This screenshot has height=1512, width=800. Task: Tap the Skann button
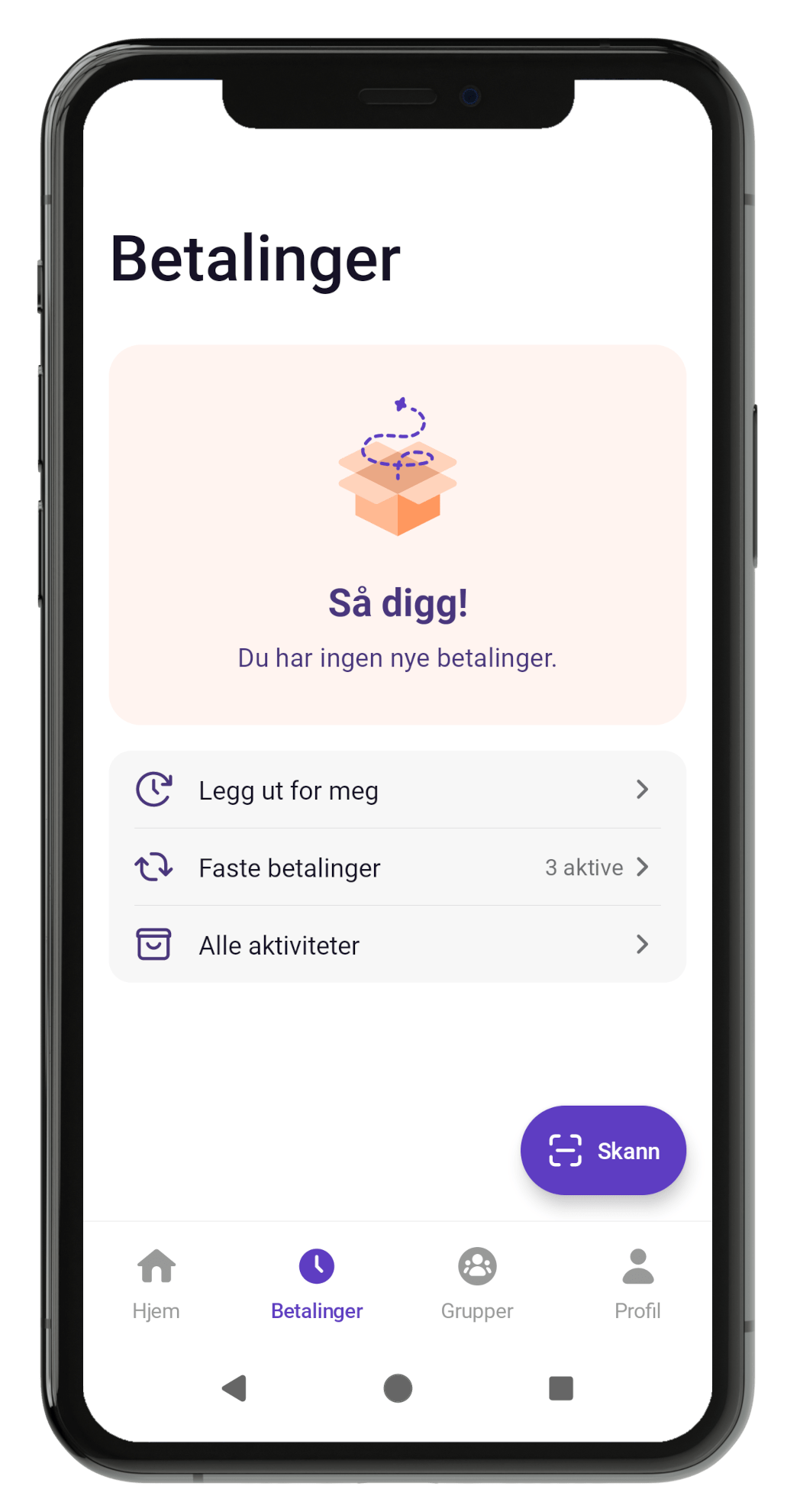coord(603,1150)
